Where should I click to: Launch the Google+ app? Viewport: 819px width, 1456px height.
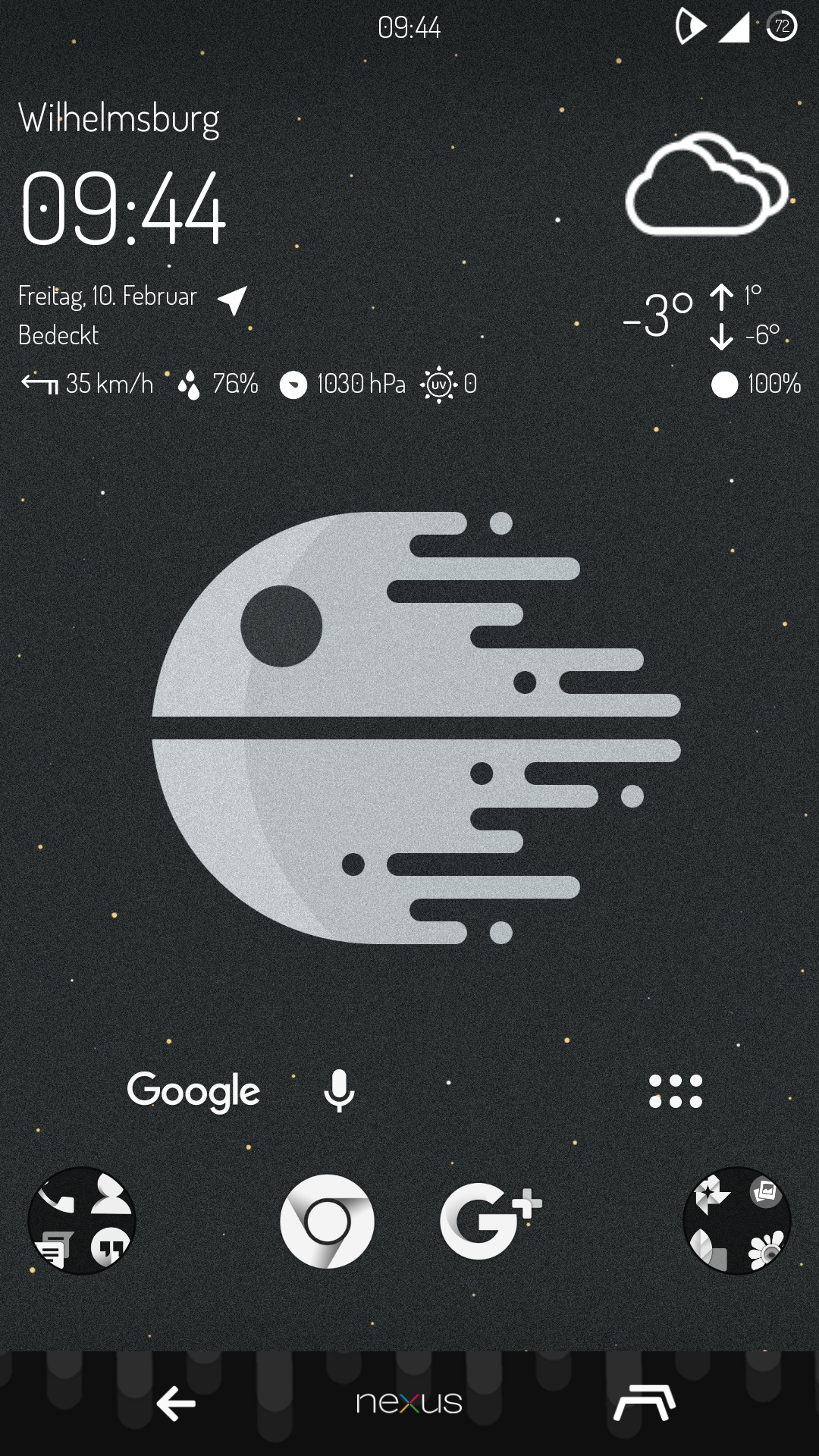pos(491,1221)
